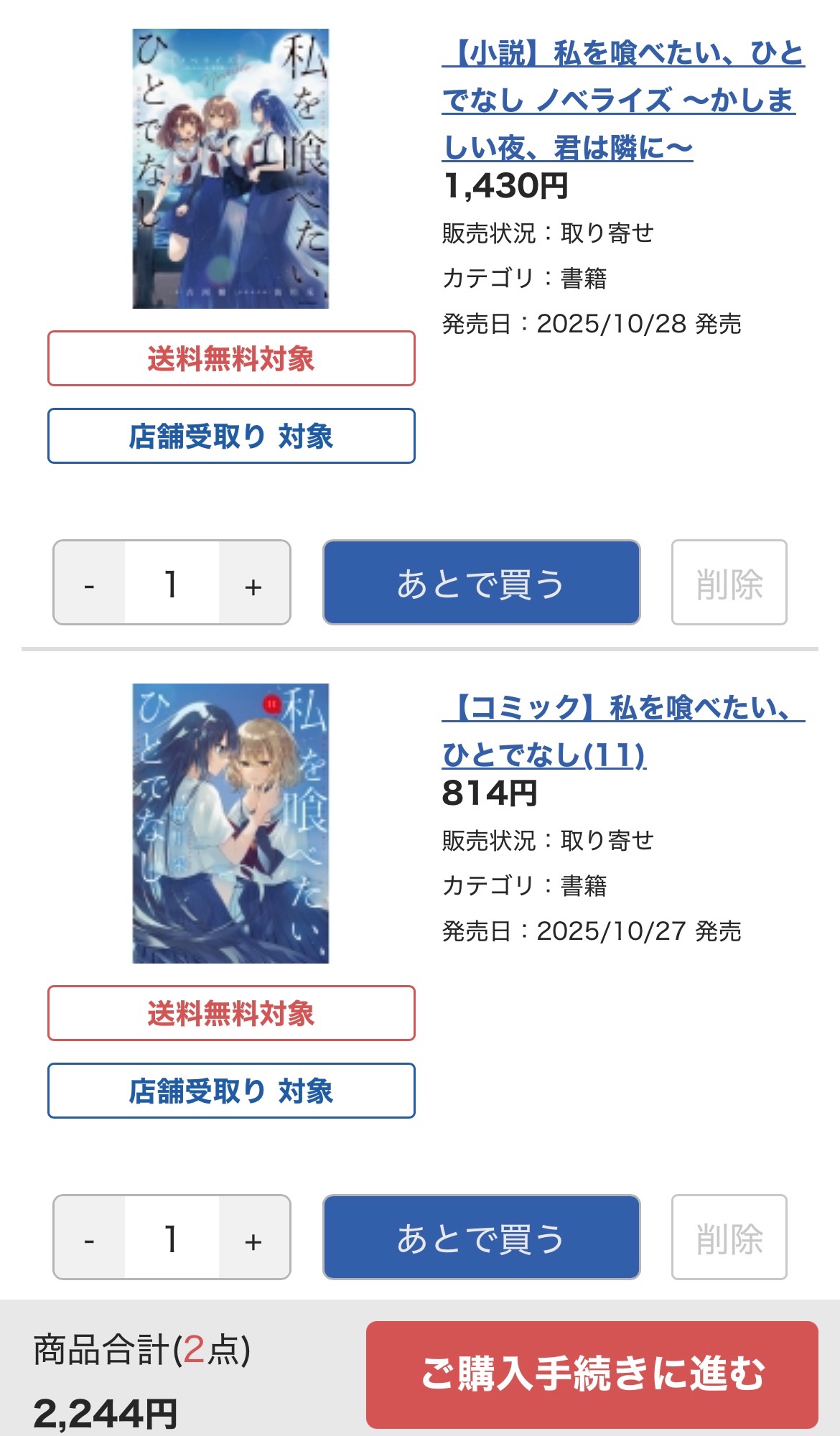Screen dimensions: 840x1436
Task: Decrease novel quantity with the - button
Action: point(88,585)
